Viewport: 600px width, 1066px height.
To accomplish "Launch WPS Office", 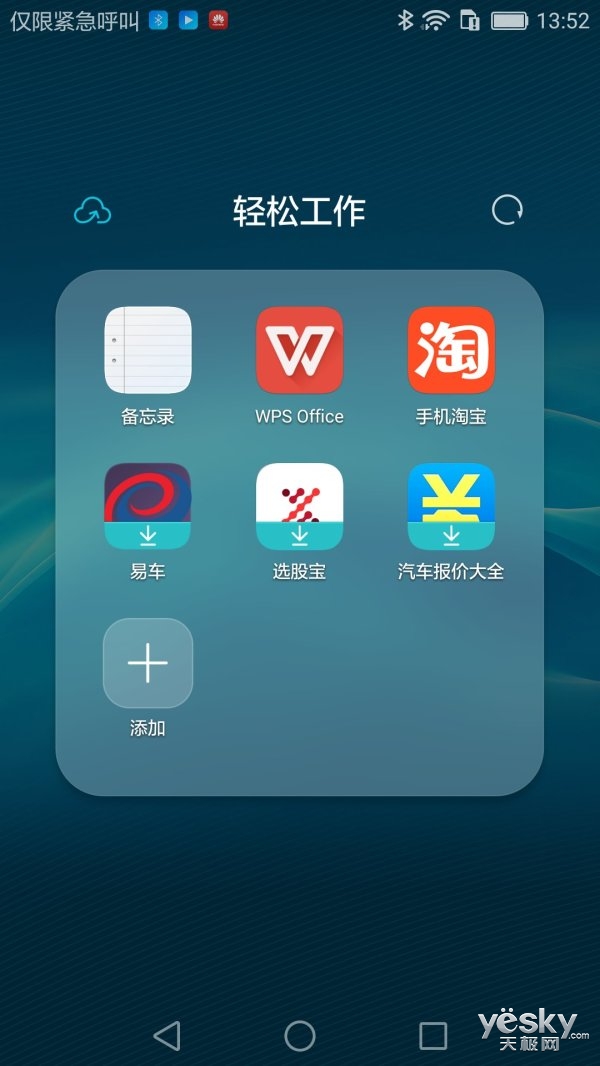I will pos(299,350).
